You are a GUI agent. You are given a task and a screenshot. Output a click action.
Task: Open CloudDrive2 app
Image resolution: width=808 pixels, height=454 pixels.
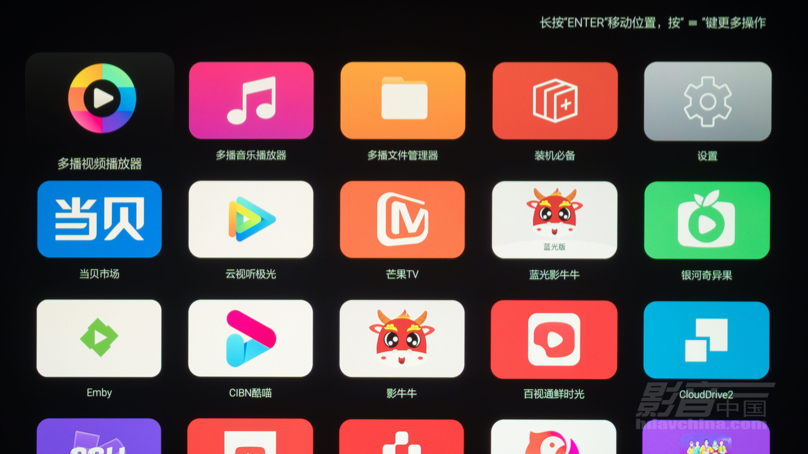click(x=707, y=340)
